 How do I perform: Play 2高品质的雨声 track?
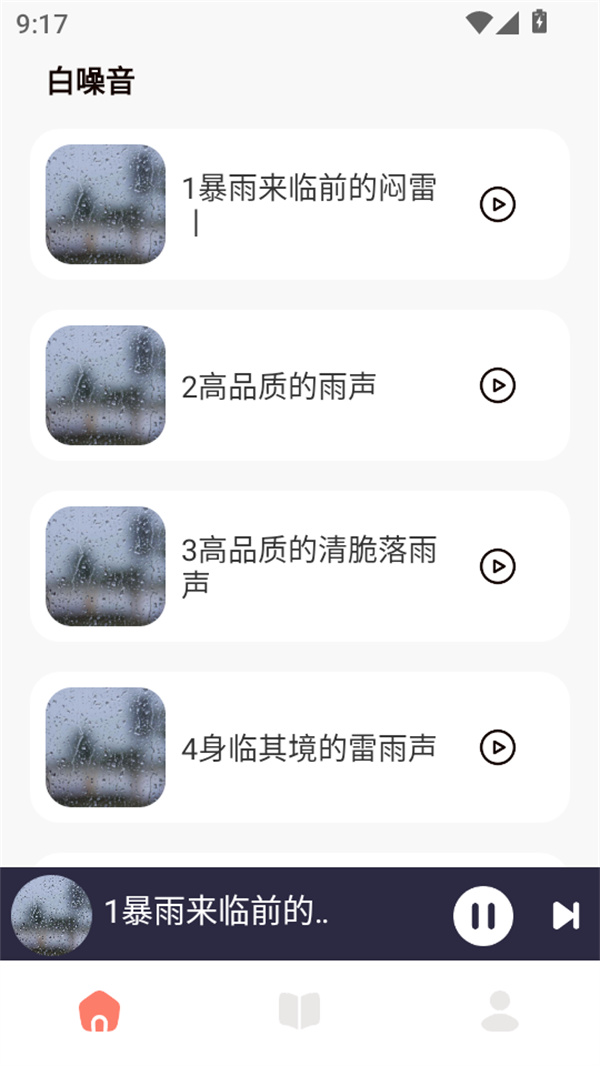497,385
